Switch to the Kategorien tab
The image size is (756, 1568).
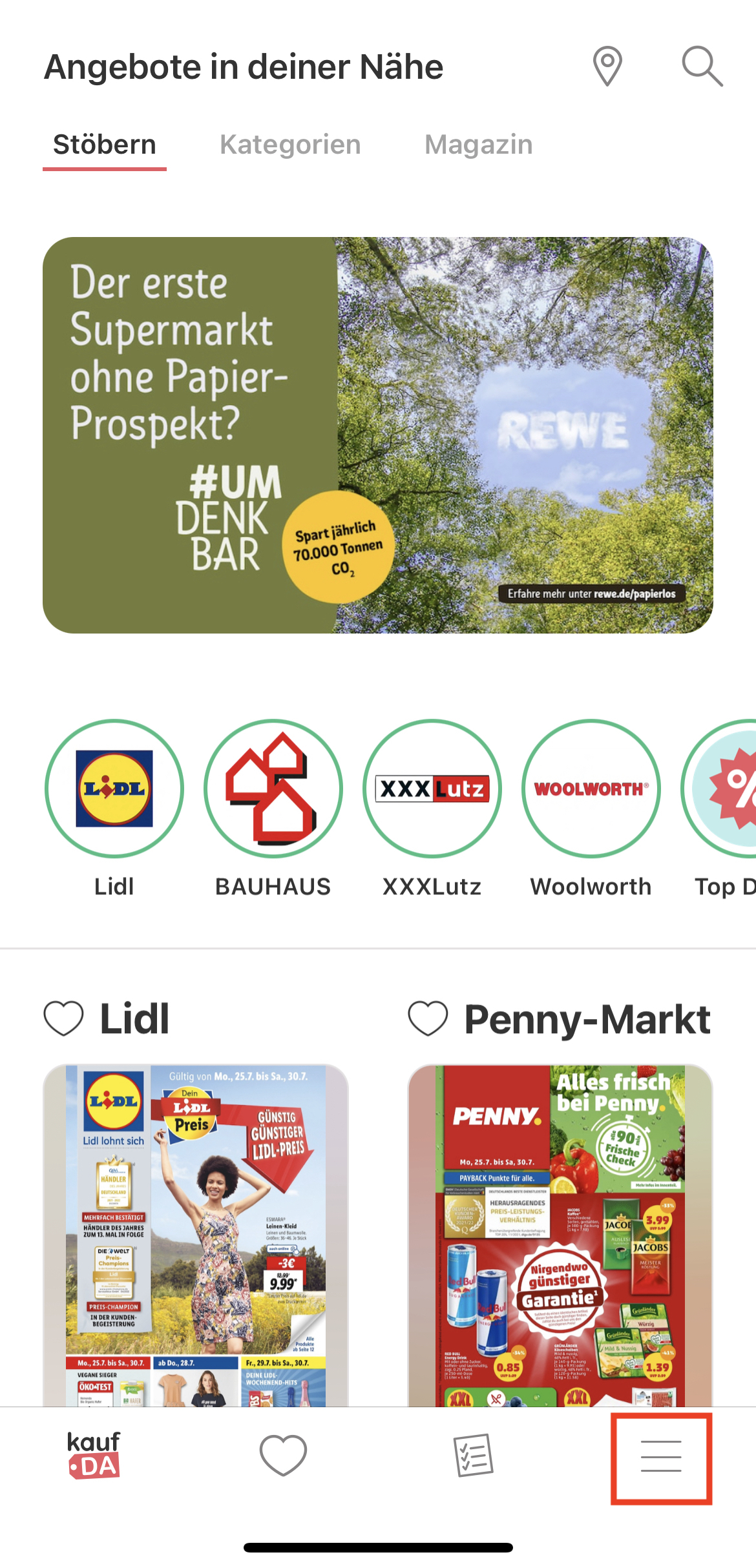(x=290, y=145)
